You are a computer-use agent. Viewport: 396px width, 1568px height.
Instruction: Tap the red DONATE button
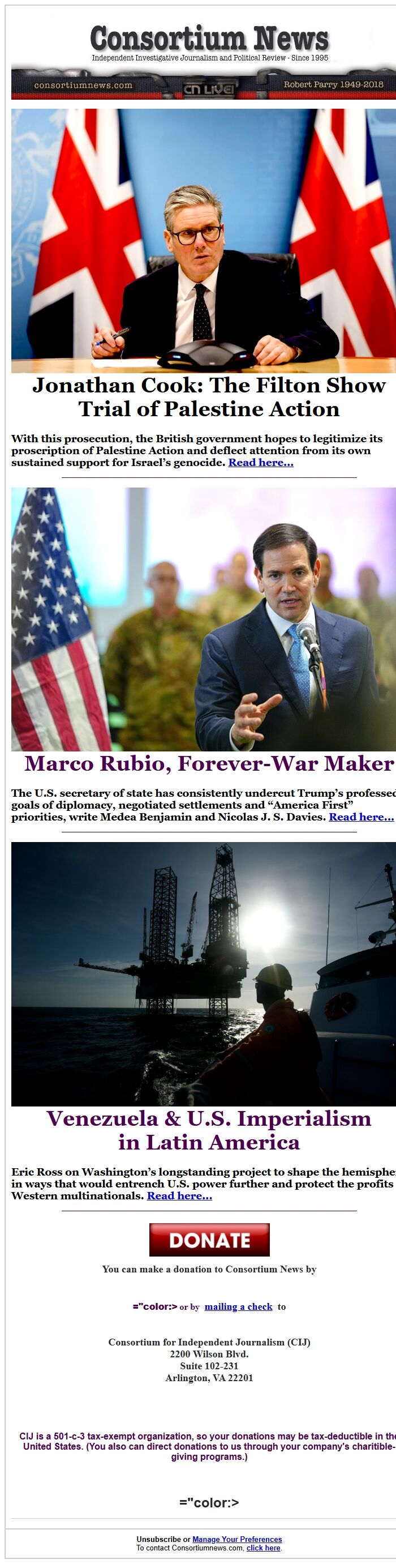click(x=209, y=1241)
